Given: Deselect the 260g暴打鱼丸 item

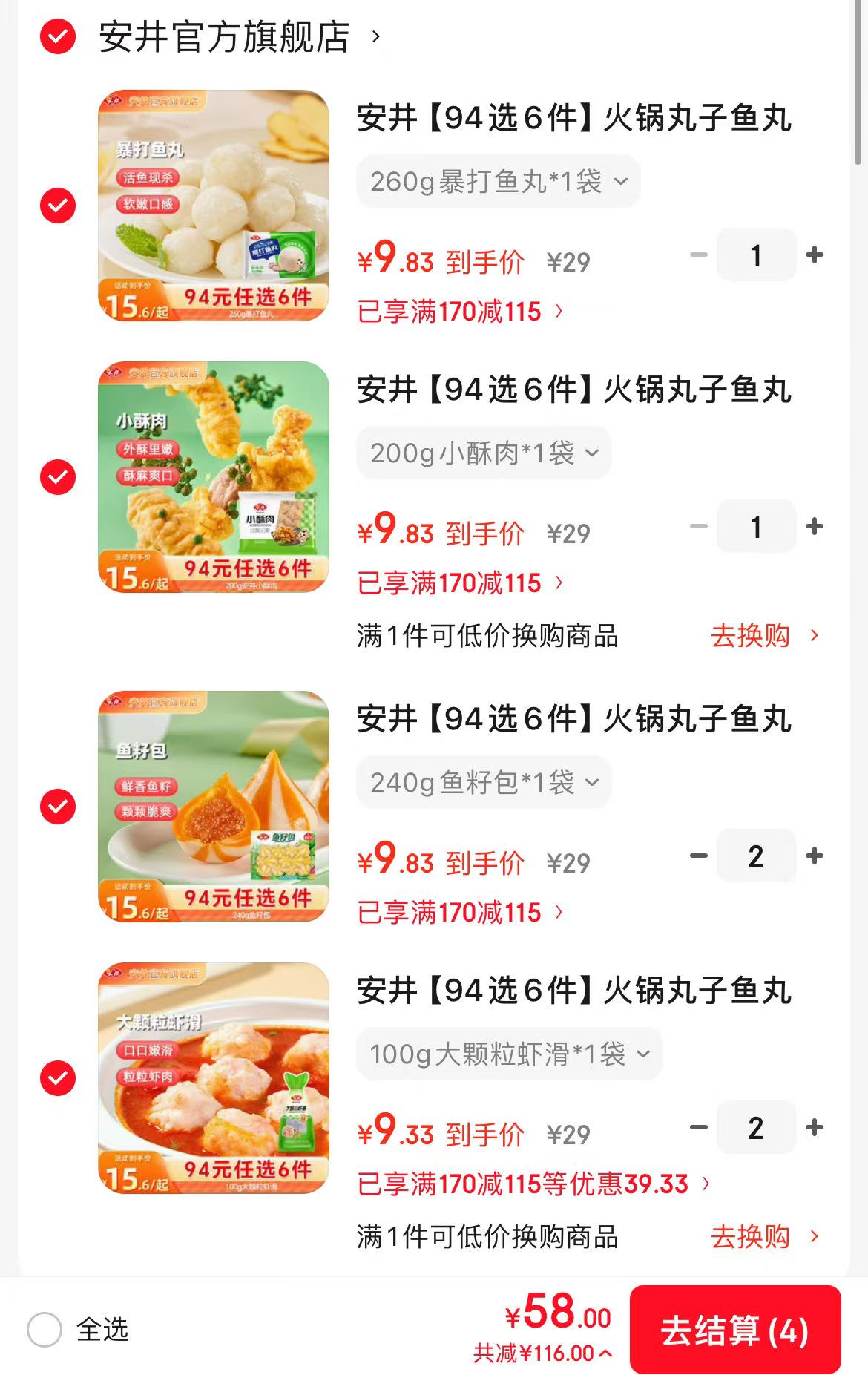Looking at the screenshot, I should click(58, 206).
